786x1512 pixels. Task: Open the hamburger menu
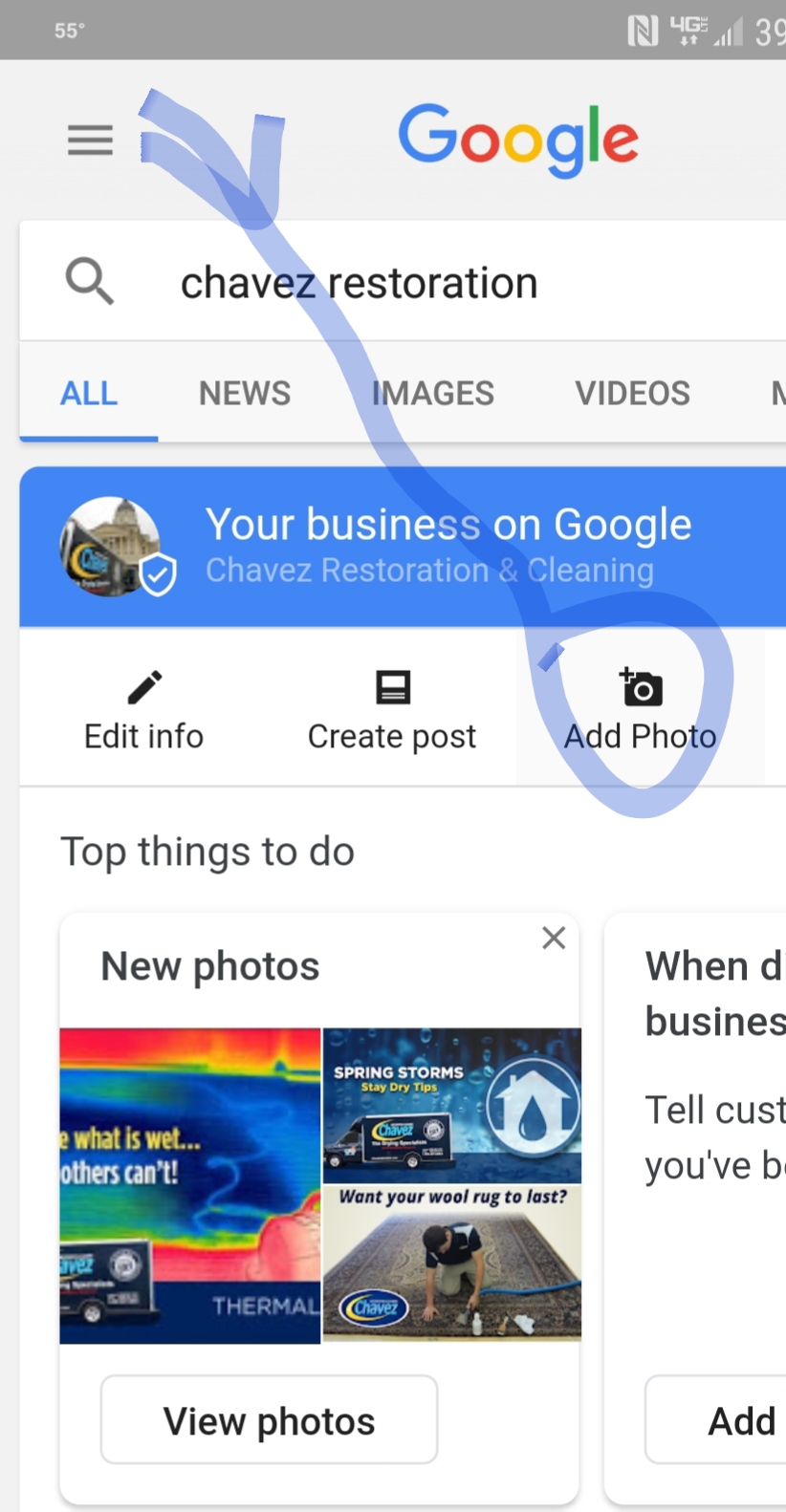(90, 140)
